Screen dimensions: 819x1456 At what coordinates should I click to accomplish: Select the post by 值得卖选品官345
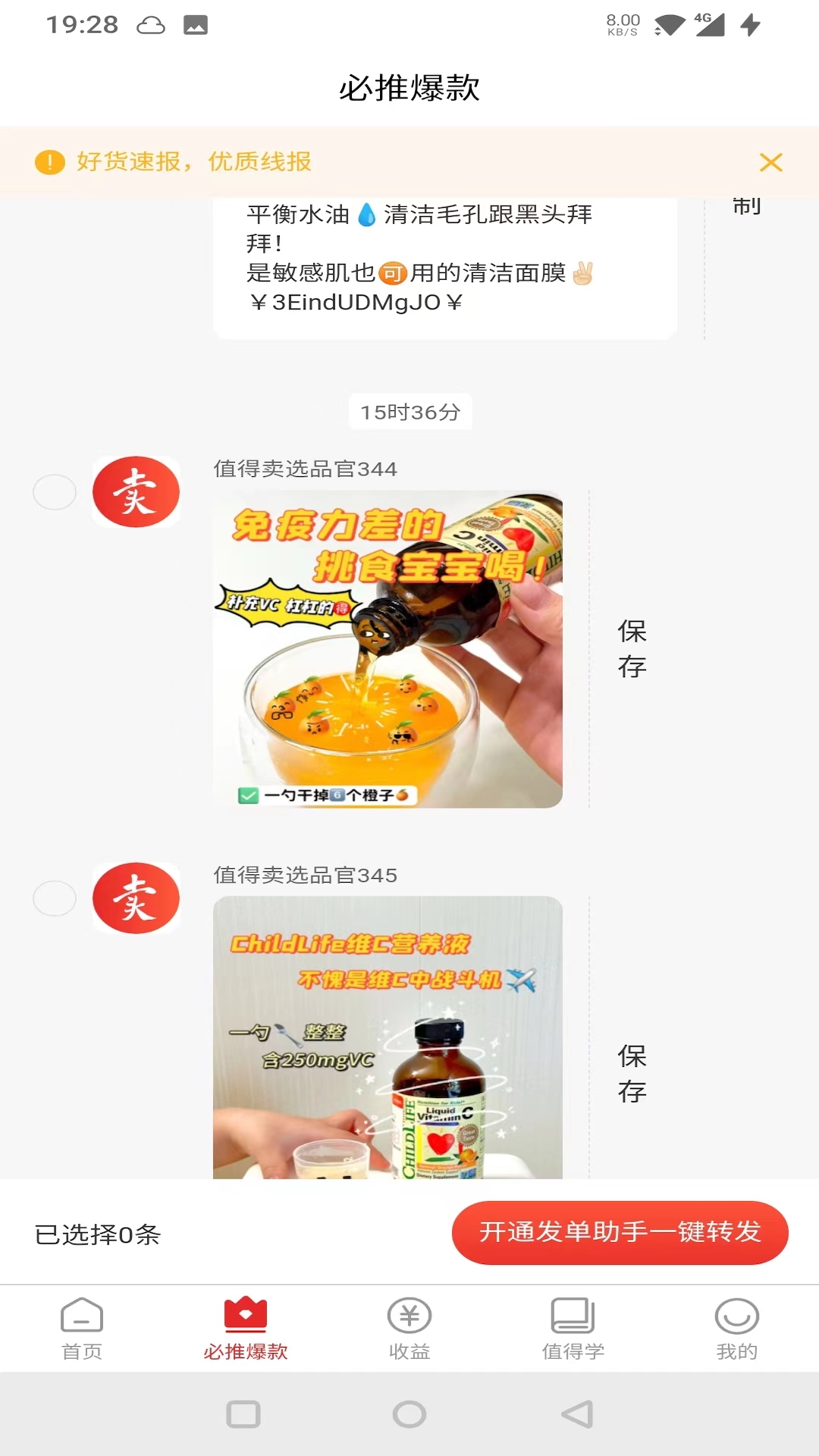pyautogui.click(x=55, y=899)
